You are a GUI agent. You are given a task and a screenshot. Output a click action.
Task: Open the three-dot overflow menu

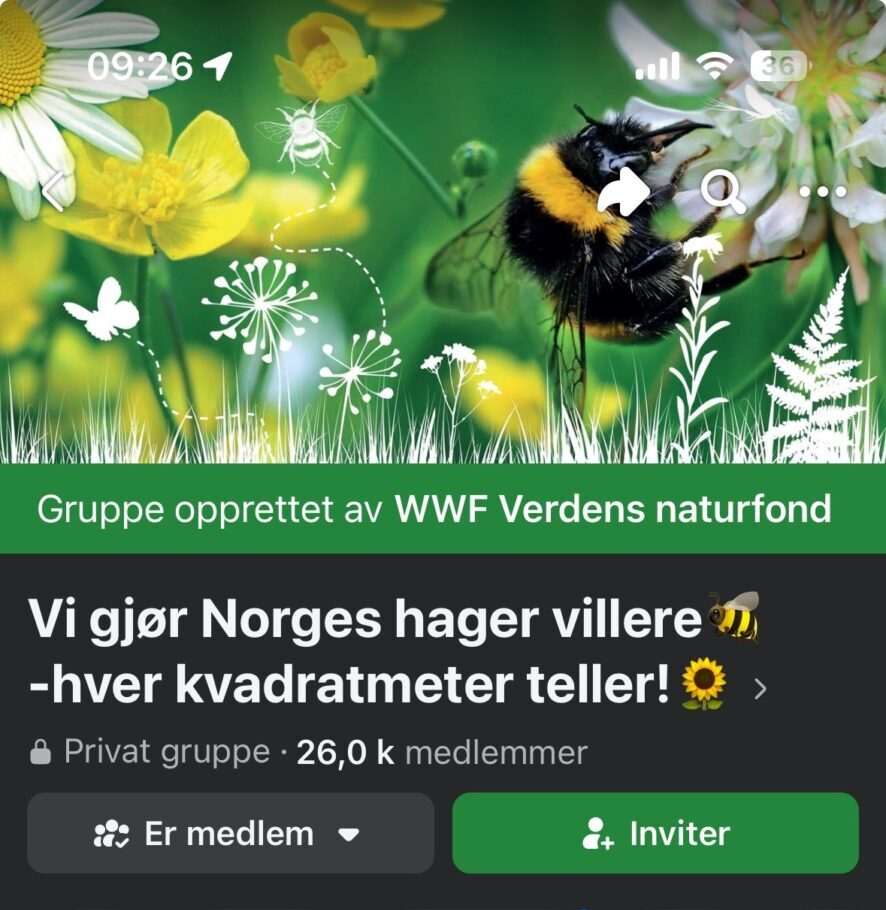(x=822, y=191)
